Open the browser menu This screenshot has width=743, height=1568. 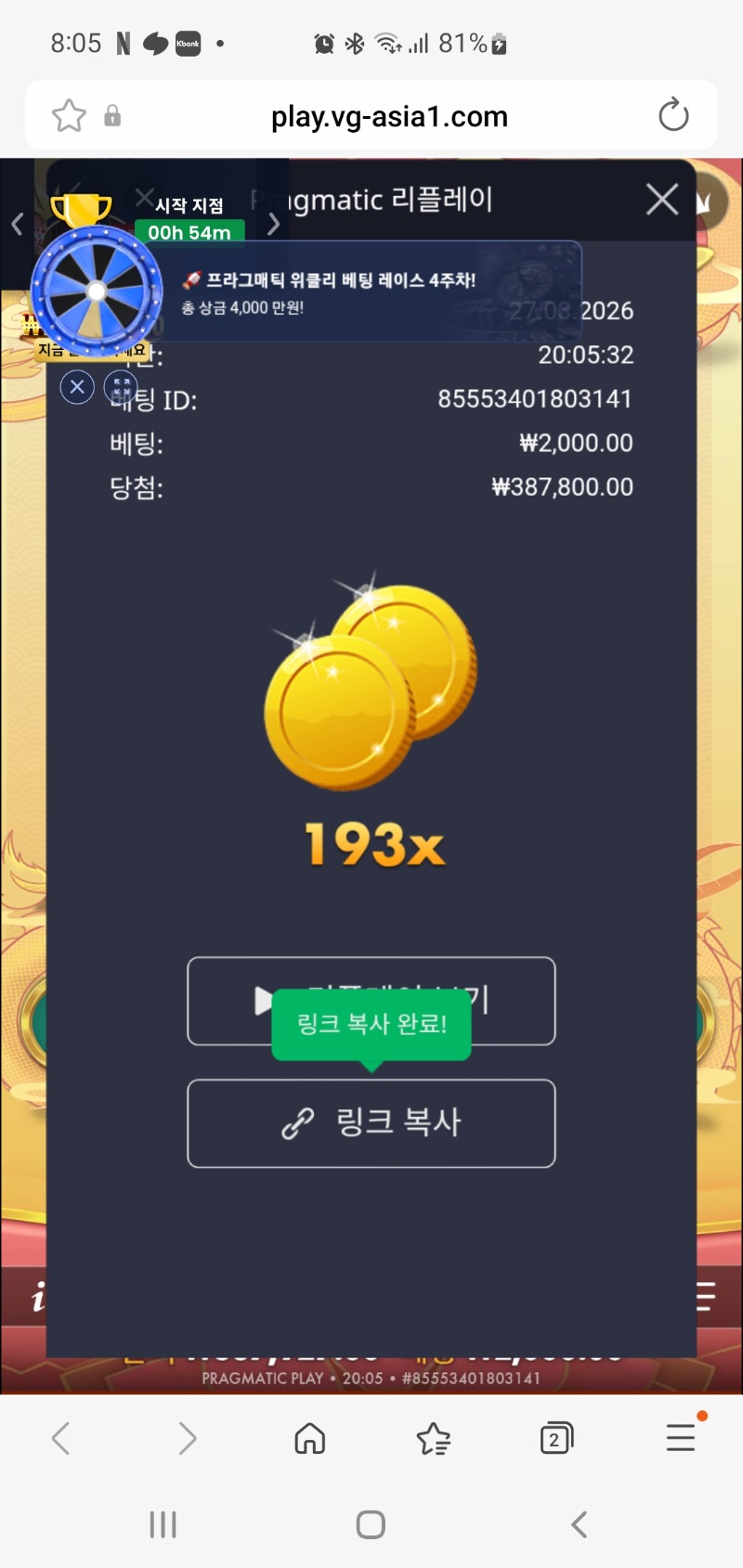(x=681, y=1437)
